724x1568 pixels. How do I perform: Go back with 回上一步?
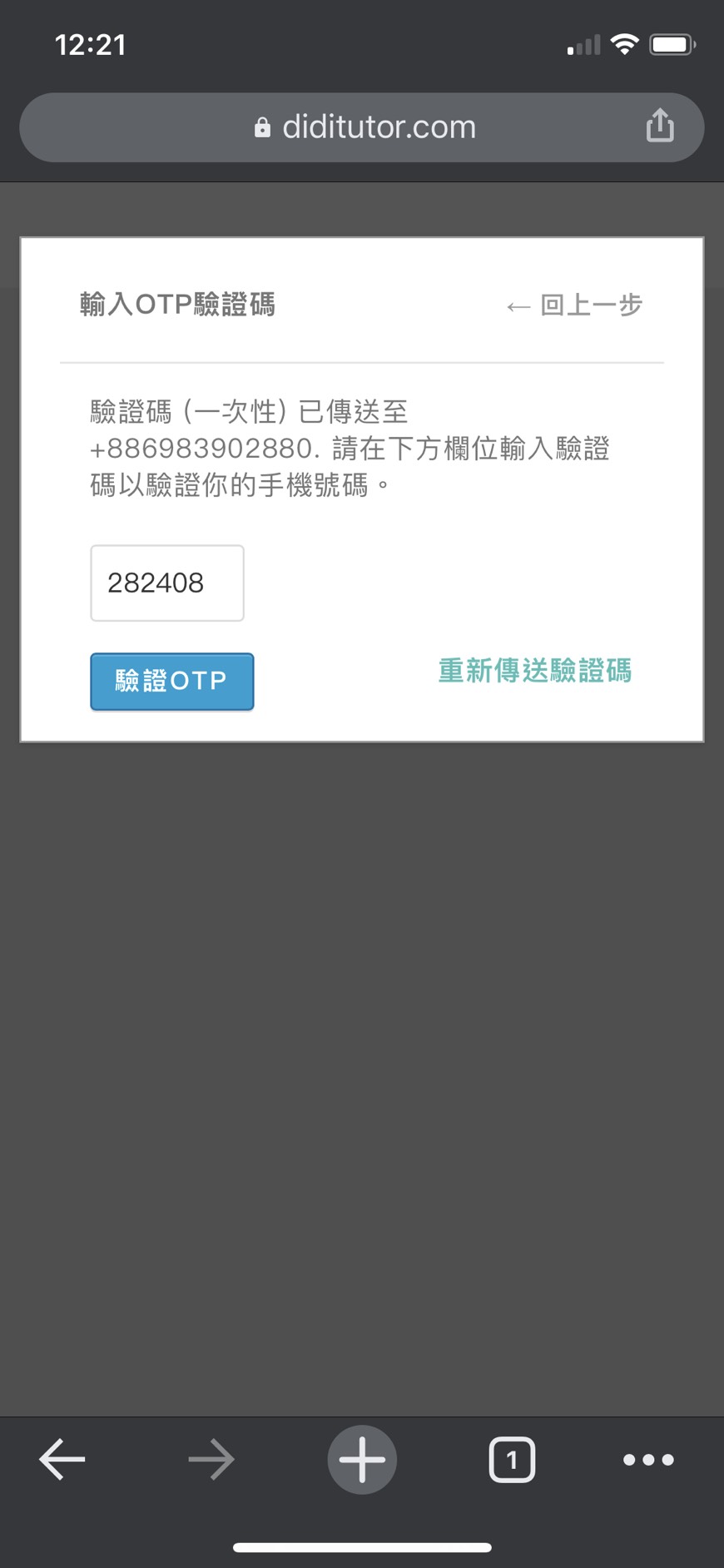pyautogui.click(x=575, y=305)
